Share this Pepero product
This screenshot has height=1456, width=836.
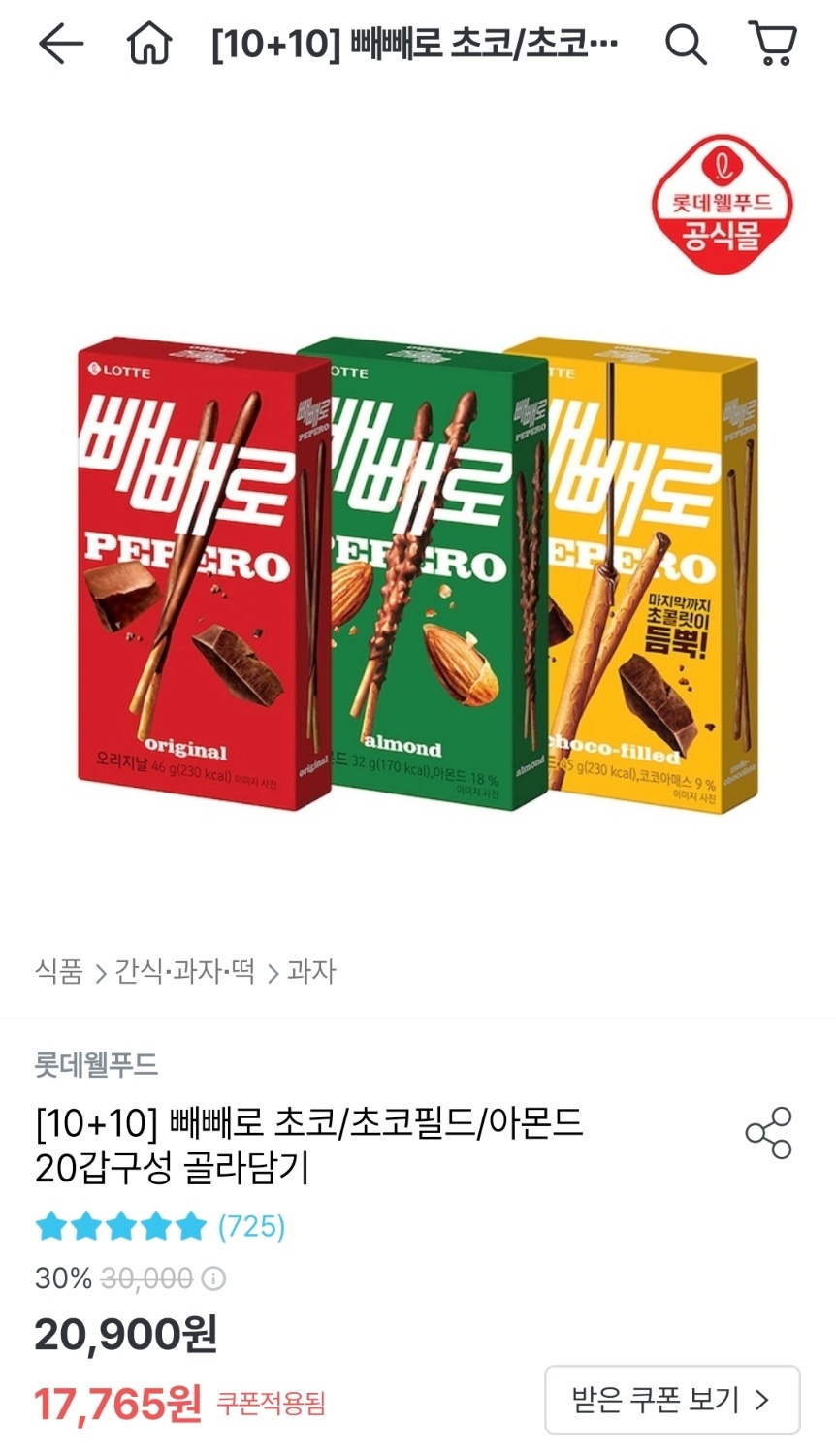(768, 1133)
